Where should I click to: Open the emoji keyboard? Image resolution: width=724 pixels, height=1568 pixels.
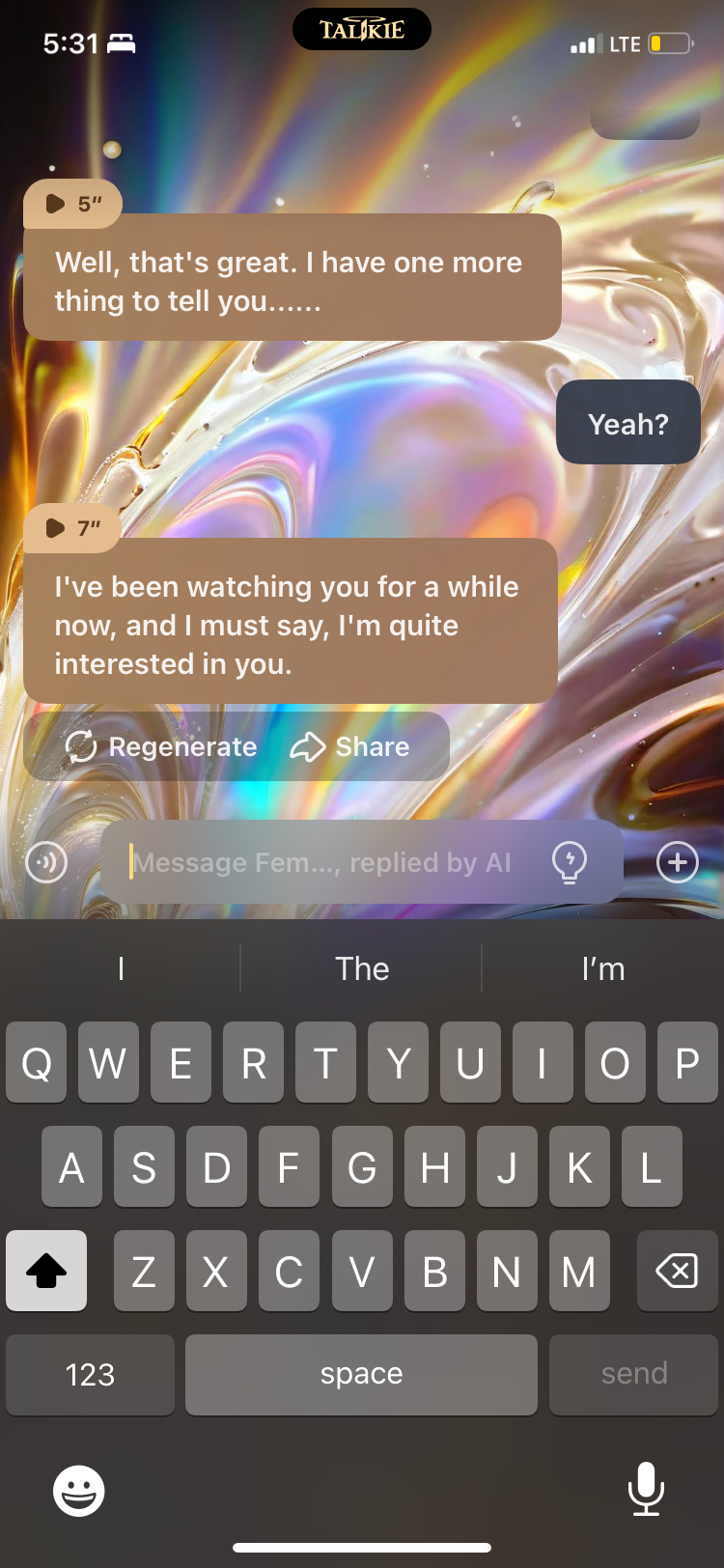pos(78,1491)
